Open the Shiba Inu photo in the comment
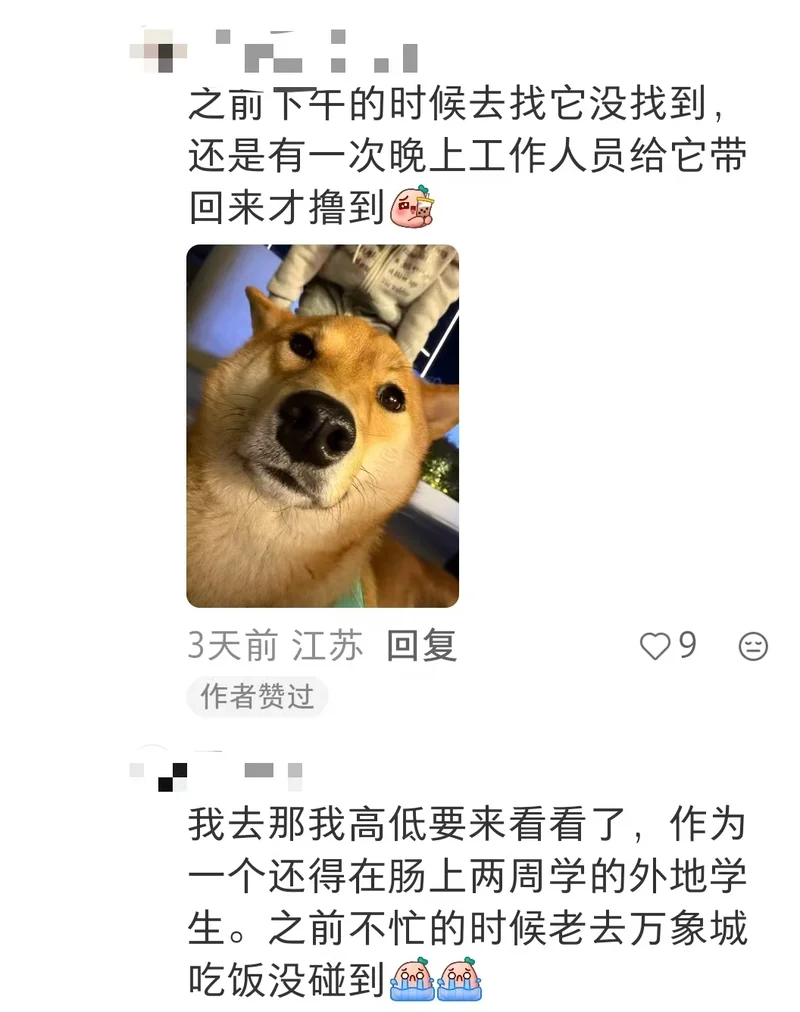The height and width of the screenshot is (1012, 800). [322, 426]
